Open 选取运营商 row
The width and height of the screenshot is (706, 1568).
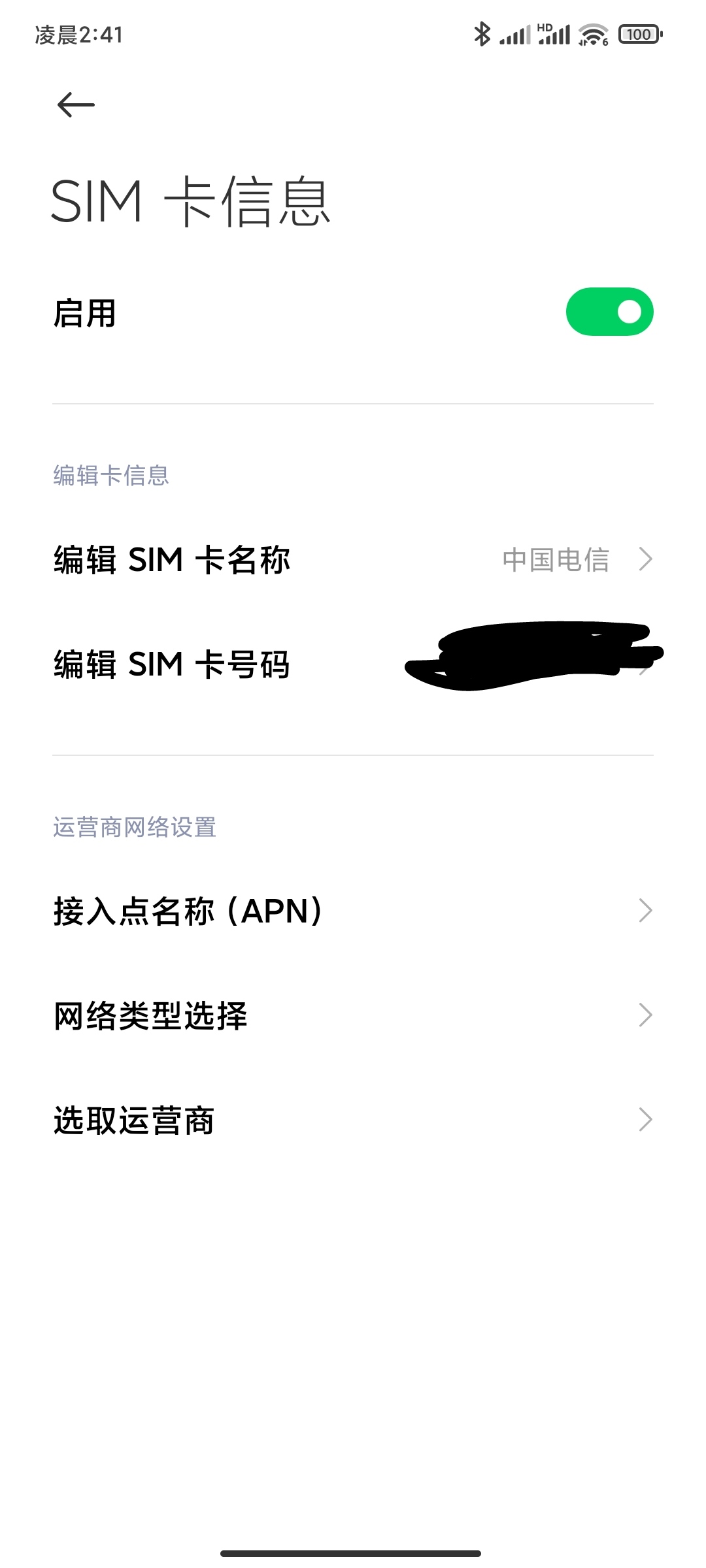[353, 1120]
